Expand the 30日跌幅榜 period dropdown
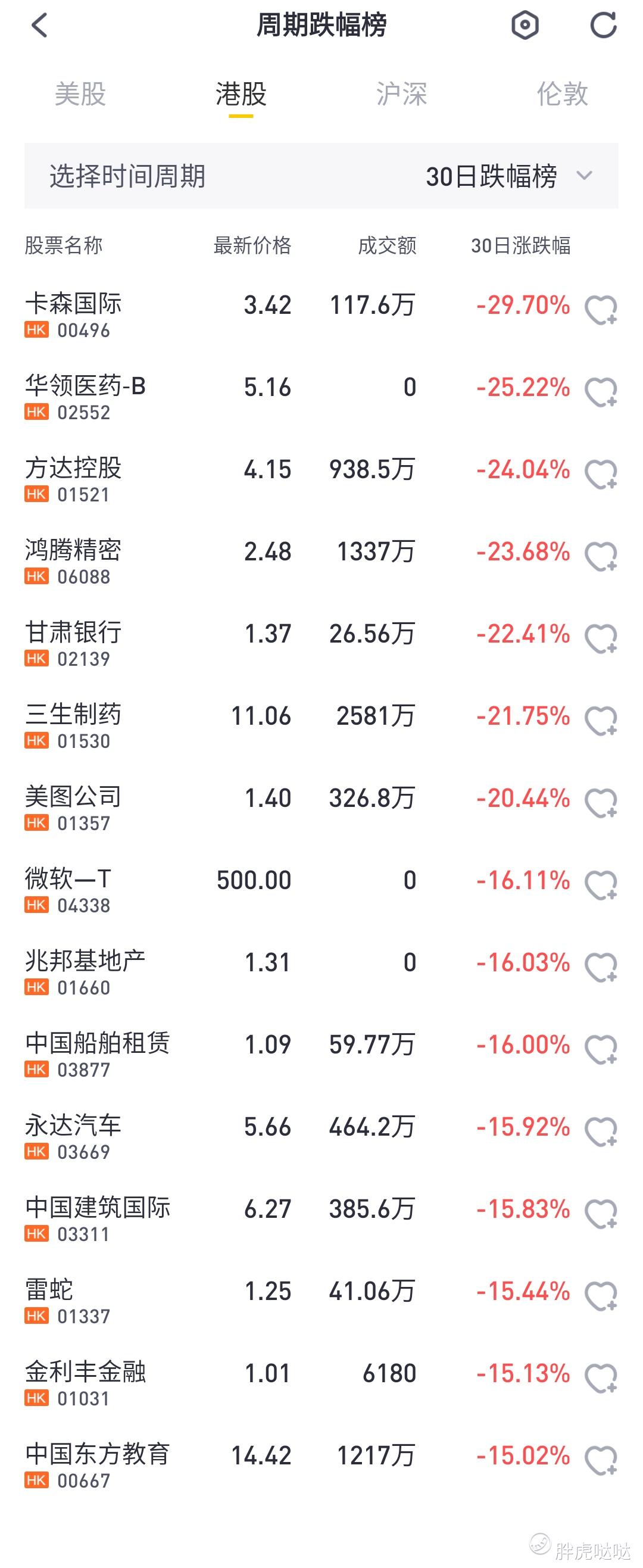 [x=508, y=176]
